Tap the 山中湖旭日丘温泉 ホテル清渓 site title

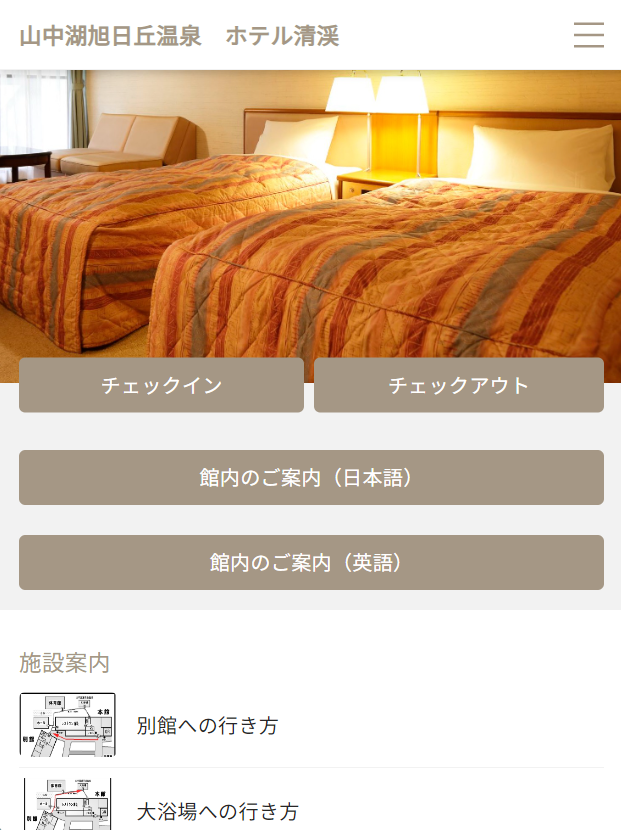tap(180, 36)
